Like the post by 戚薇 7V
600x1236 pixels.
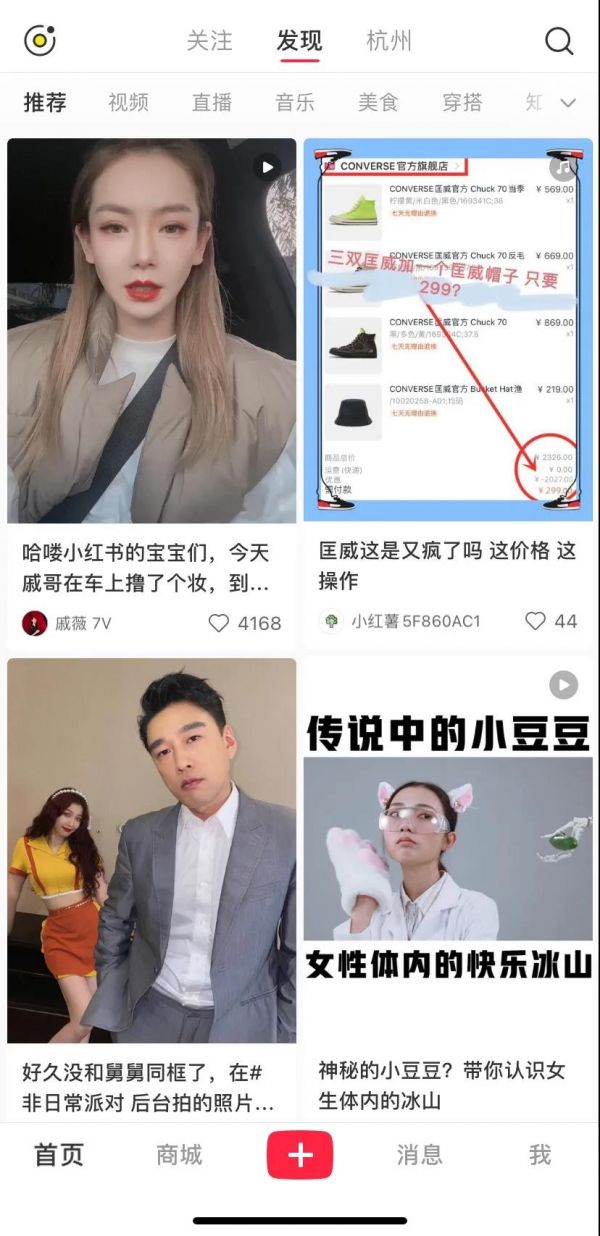[x=219, y=623]
